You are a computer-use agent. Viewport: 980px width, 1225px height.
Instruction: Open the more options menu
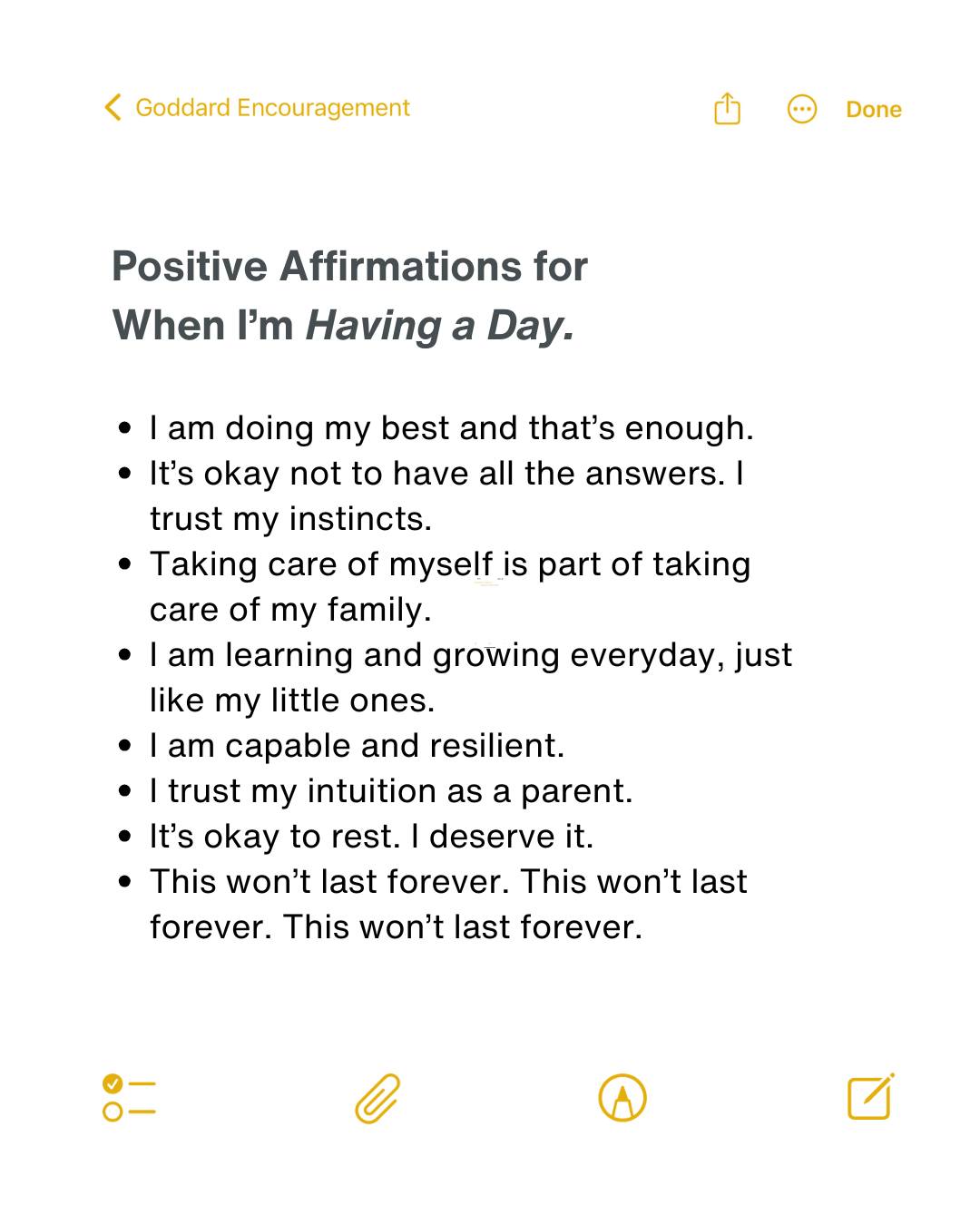(801, 109)
